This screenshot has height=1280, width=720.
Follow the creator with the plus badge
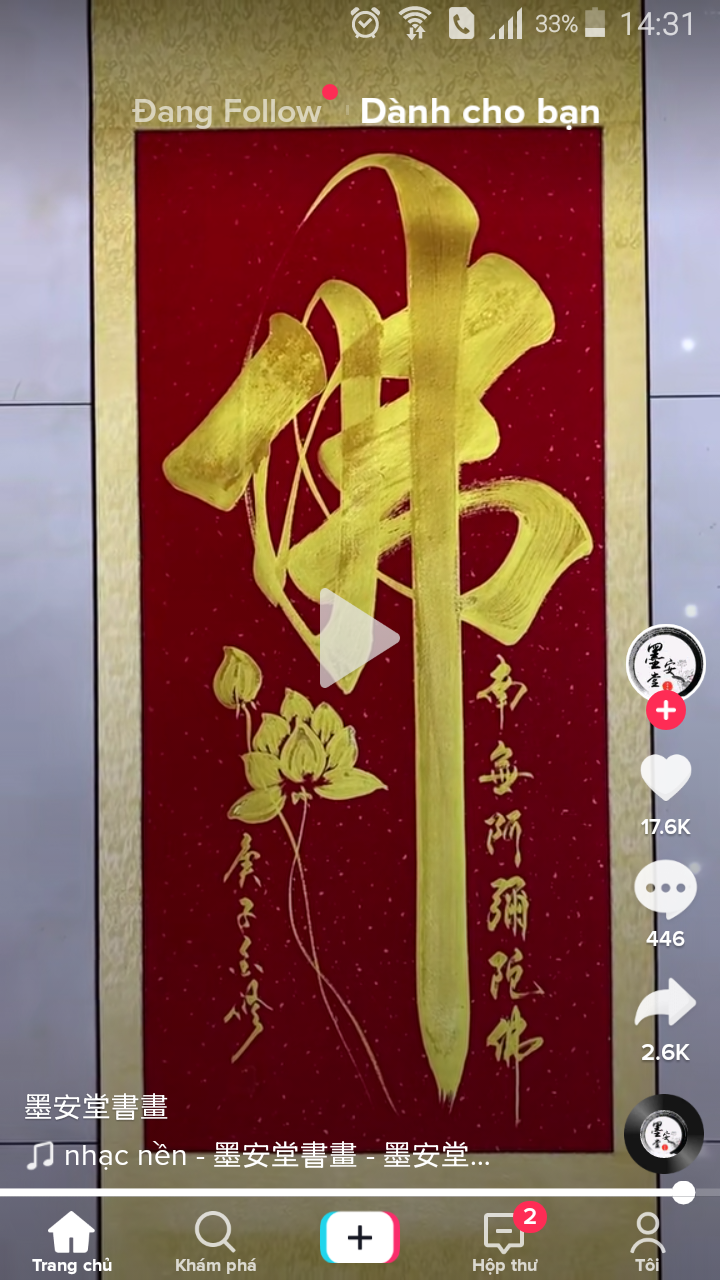[665, 712]
